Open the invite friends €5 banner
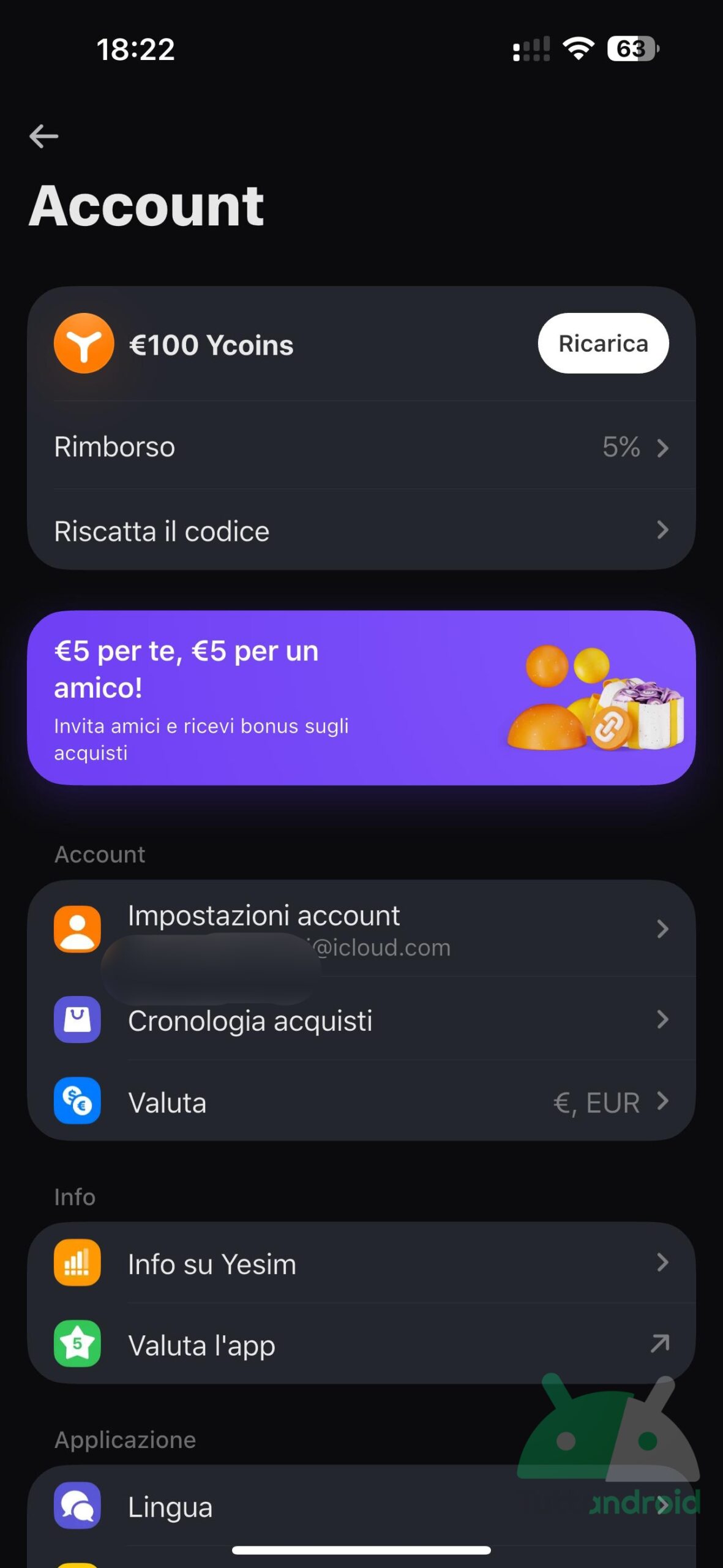Image resolution: width=723 pixels, height=1568 pixels. tap(361, 698)
